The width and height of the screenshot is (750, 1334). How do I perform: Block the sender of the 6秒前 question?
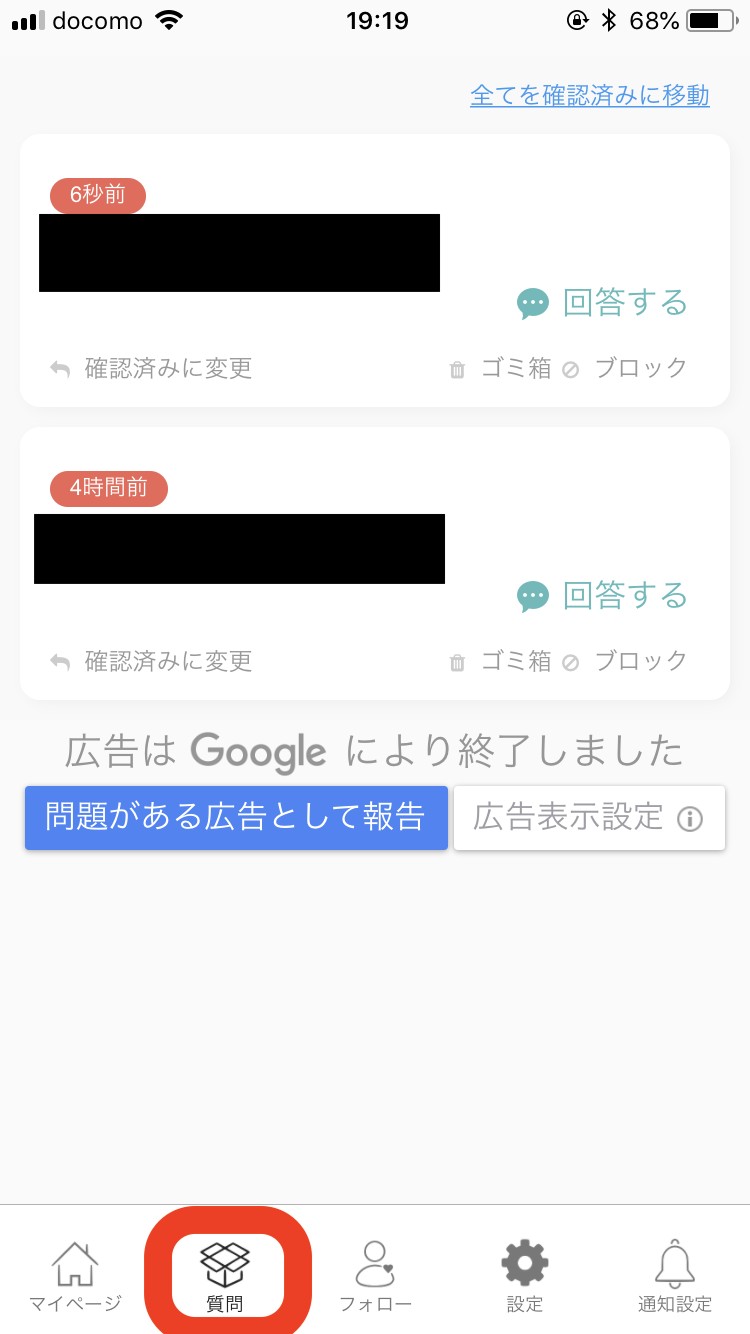pos(625,368)
